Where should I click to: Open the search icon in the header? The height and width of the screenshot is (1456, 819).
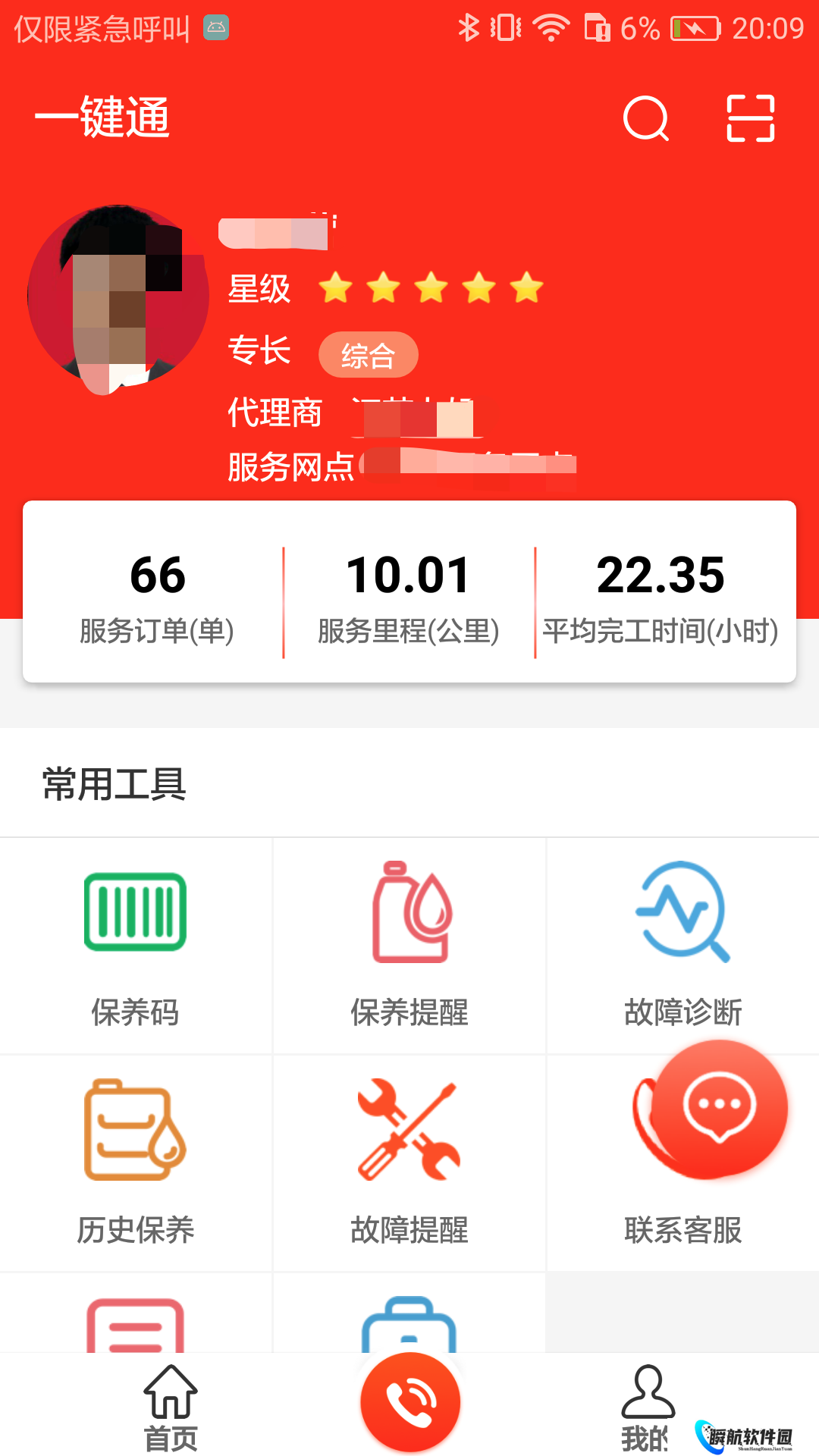point(646,118)
